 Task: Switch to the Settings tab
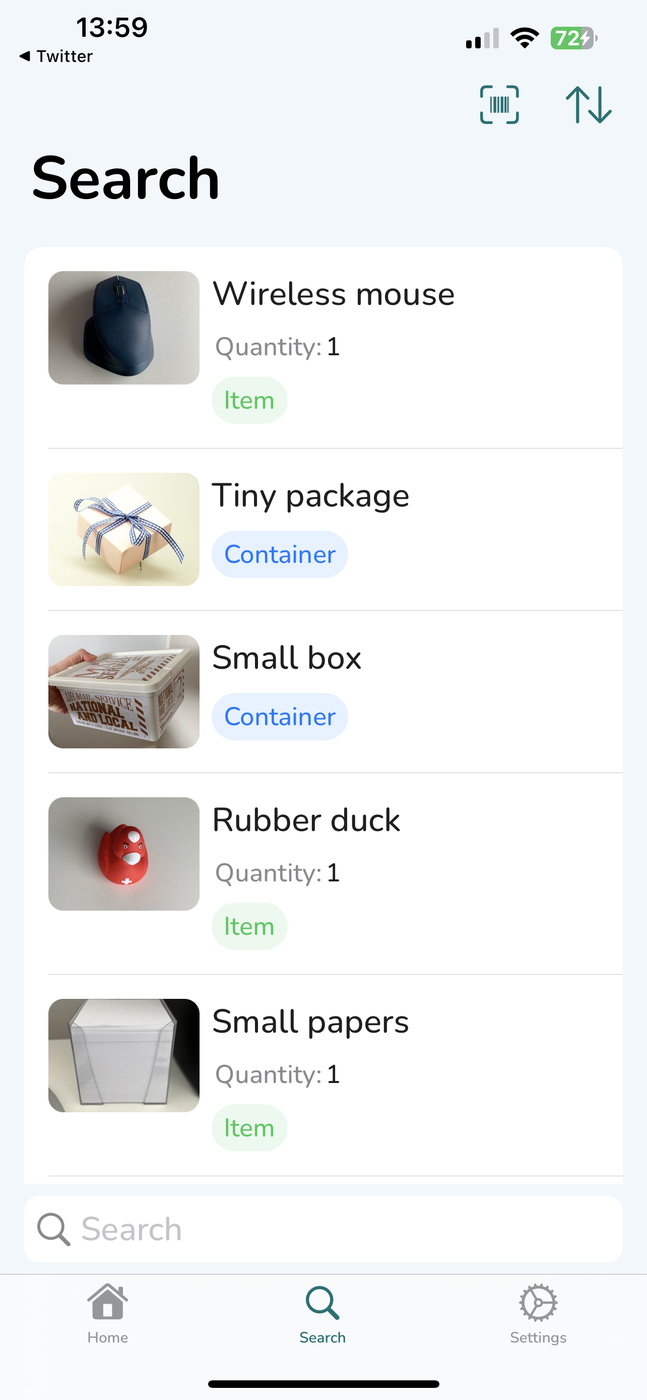pos(538,1315)
